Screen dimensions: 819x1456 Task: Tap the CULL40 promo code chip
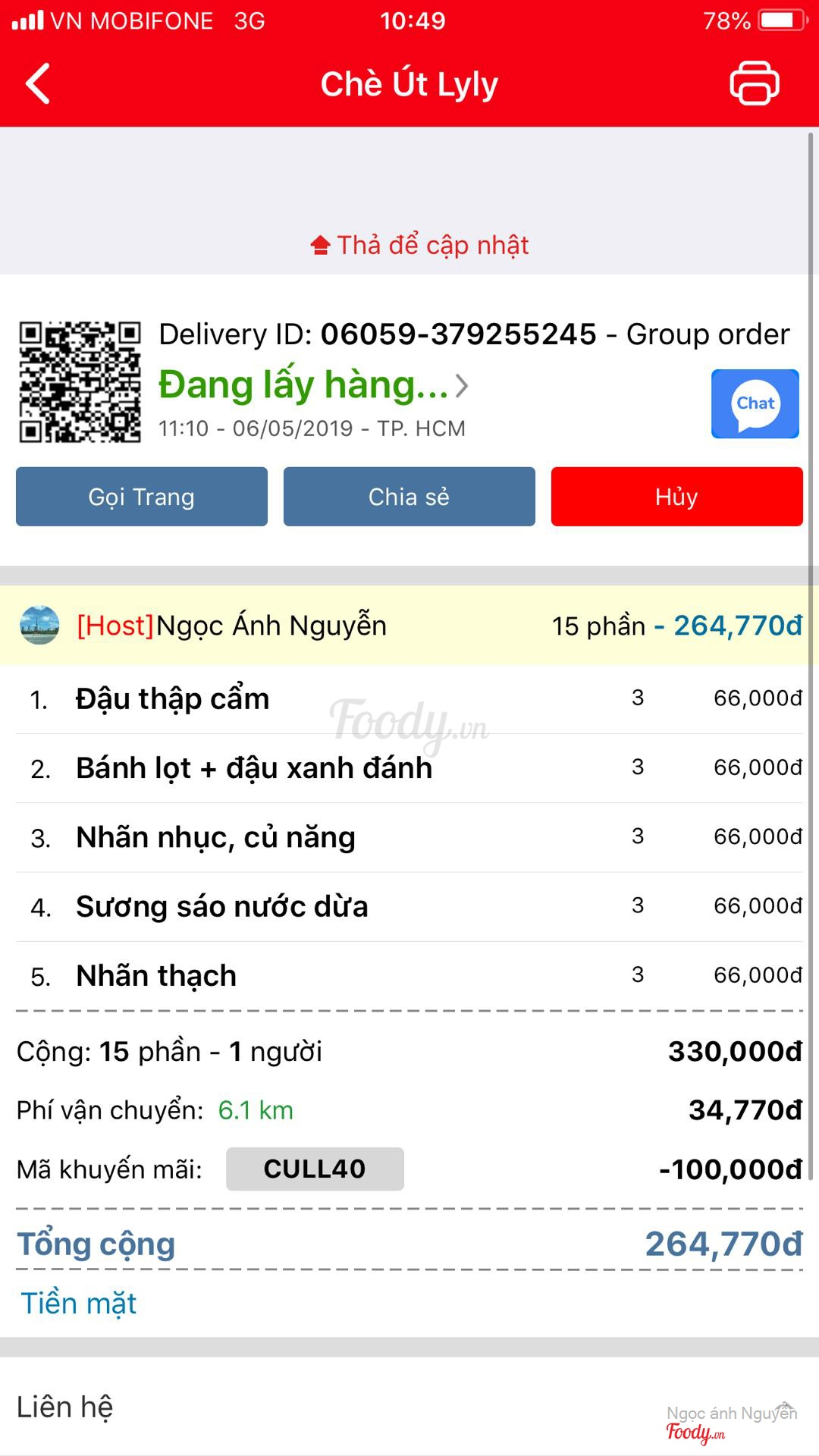(315, 1169)
